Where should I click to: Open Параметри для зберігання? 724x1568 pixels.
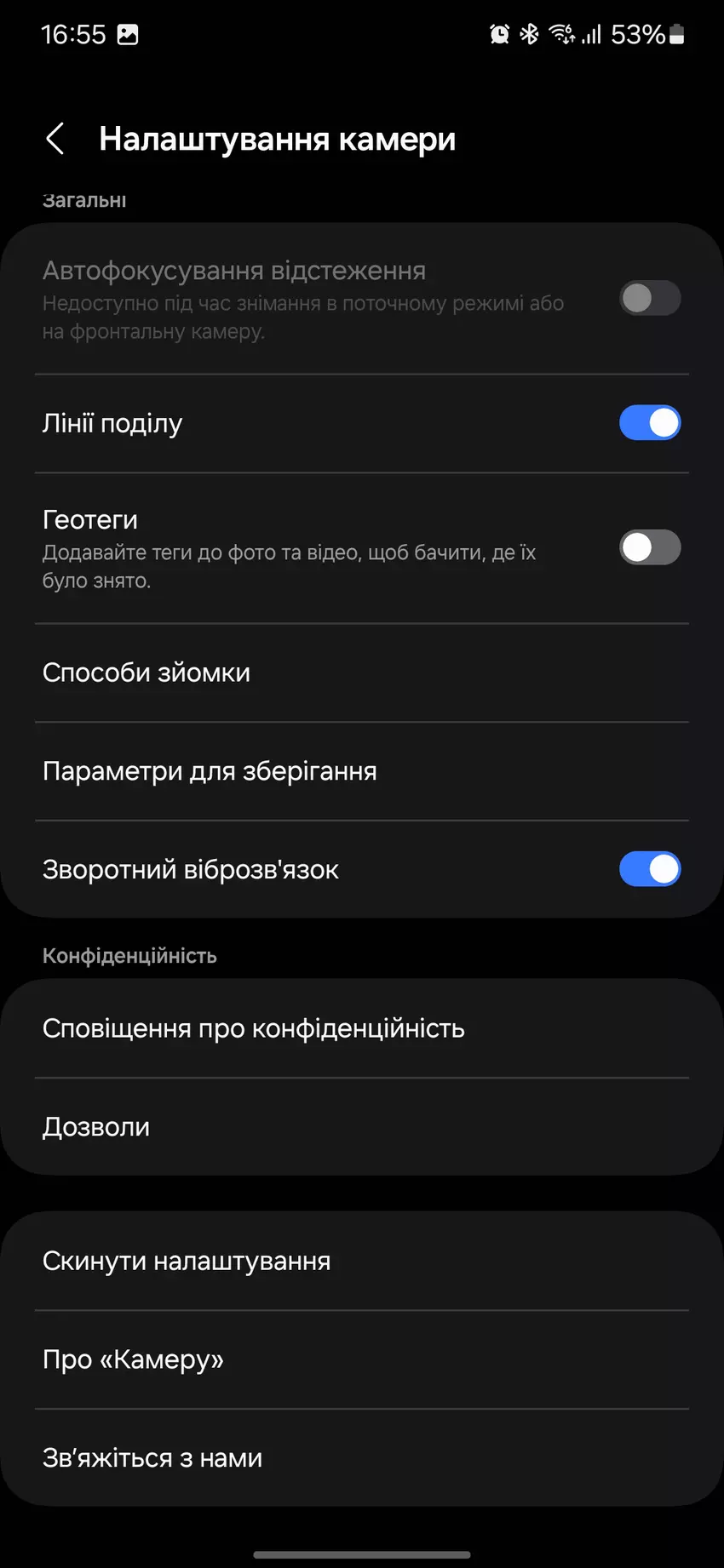(361, 771)
